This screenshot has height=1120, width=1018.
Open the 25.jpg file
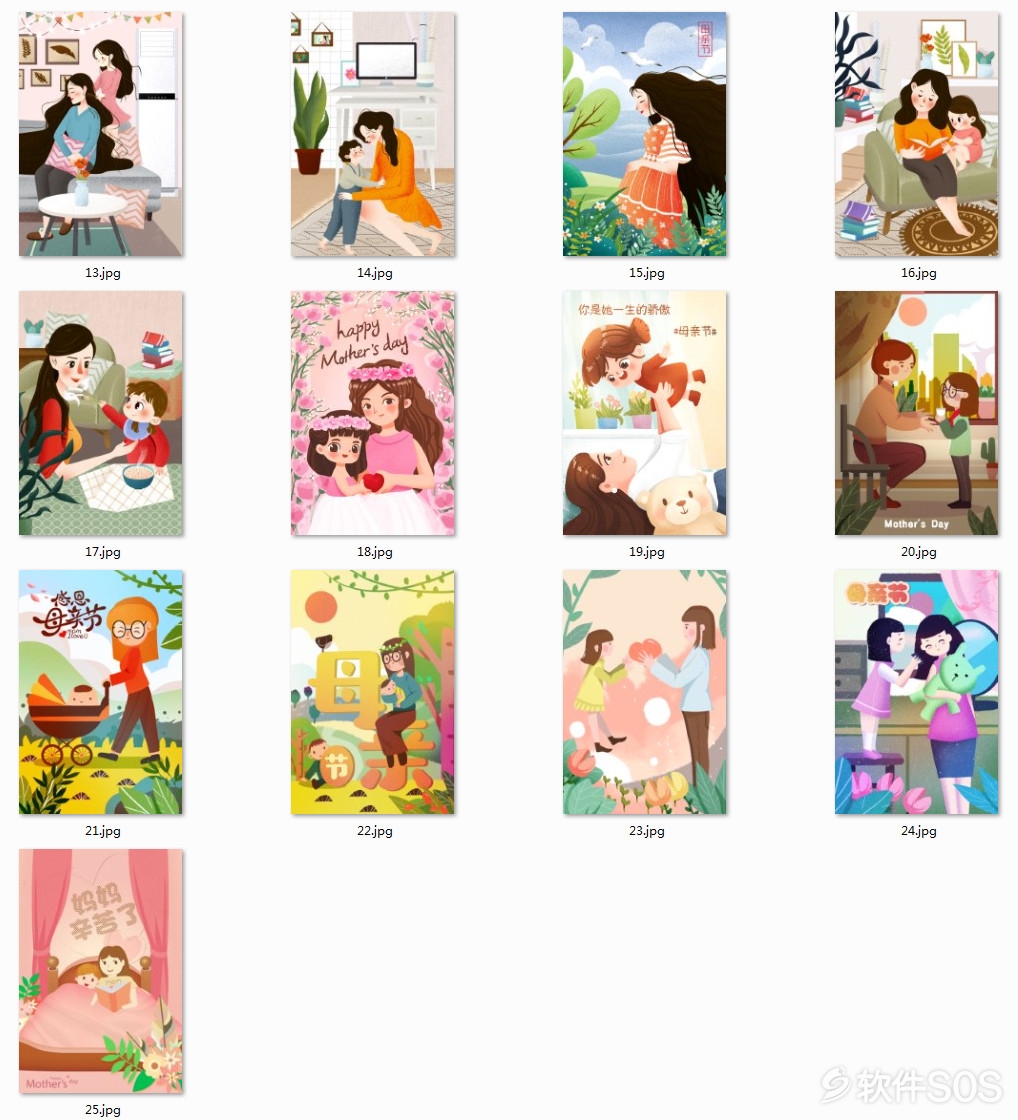pos(100,971)
